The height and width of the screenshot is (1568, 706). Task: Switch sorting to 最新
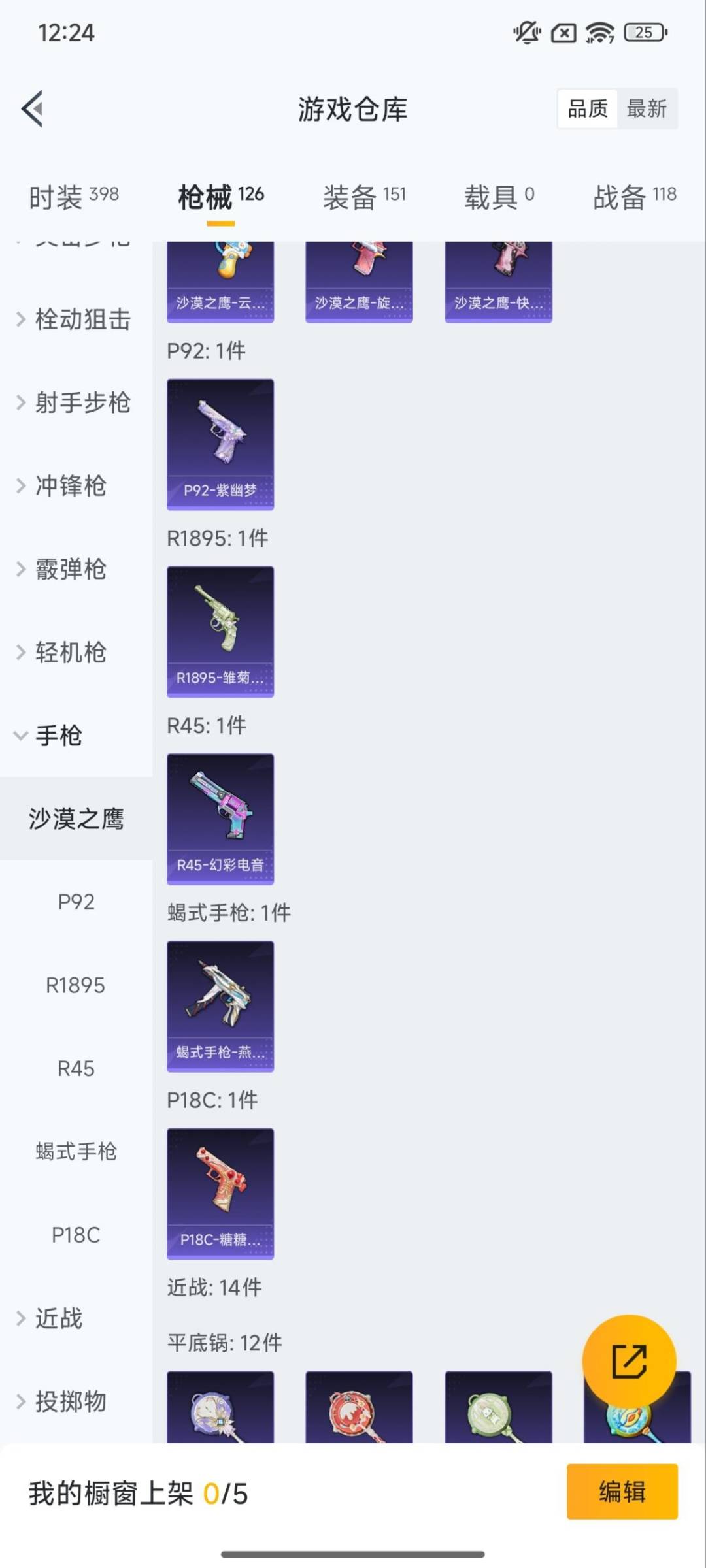point(648,108)
